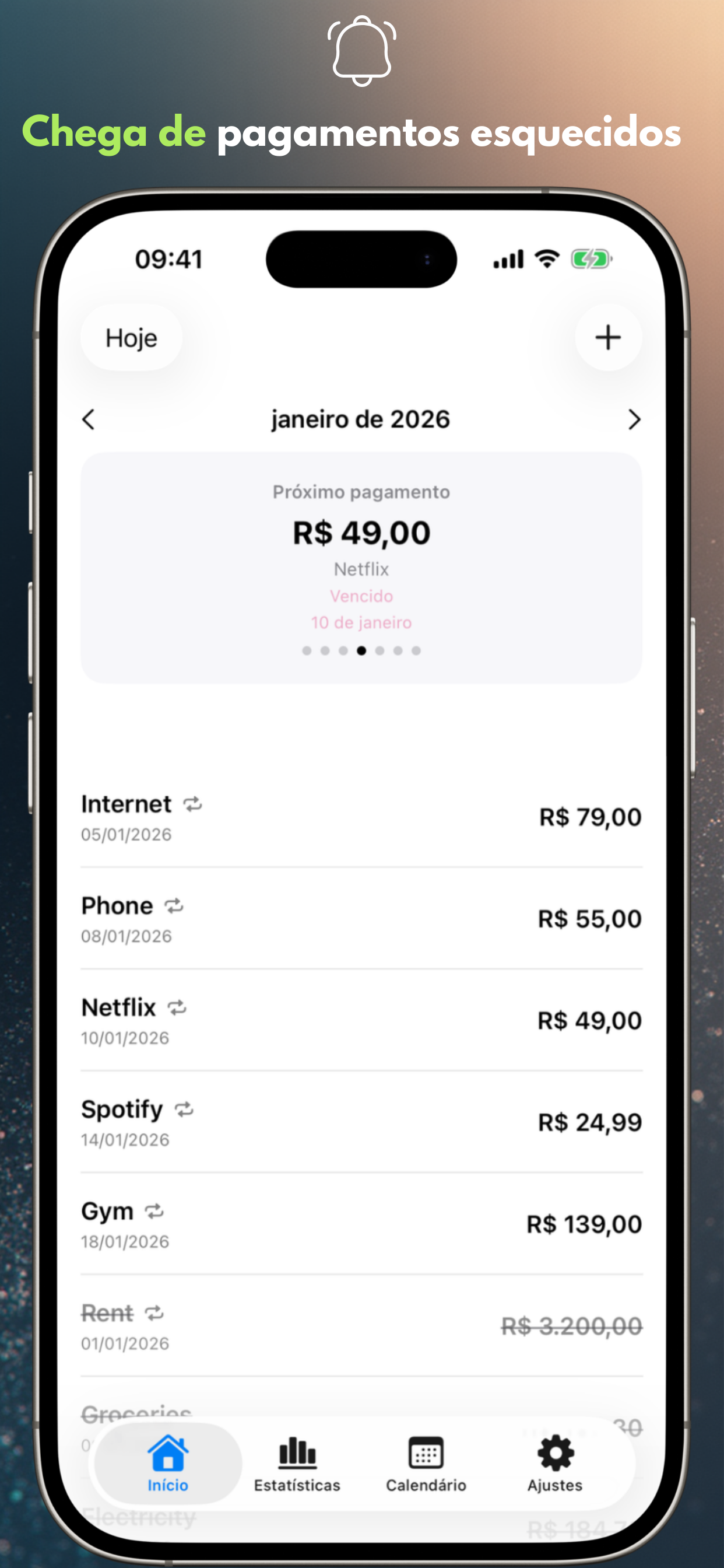This screenshot has width=724, height=1568.
Task: Open the Ajustes gear icon
Action: click(554, 1454)
